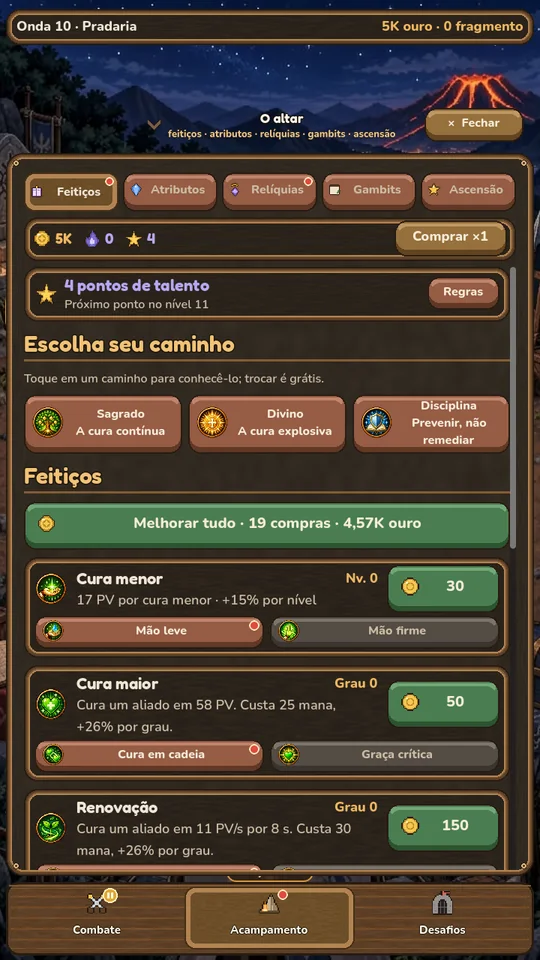Switch to the Atributos tab
The width and height of the screenshot is (540, 960).
coord(170,190)
